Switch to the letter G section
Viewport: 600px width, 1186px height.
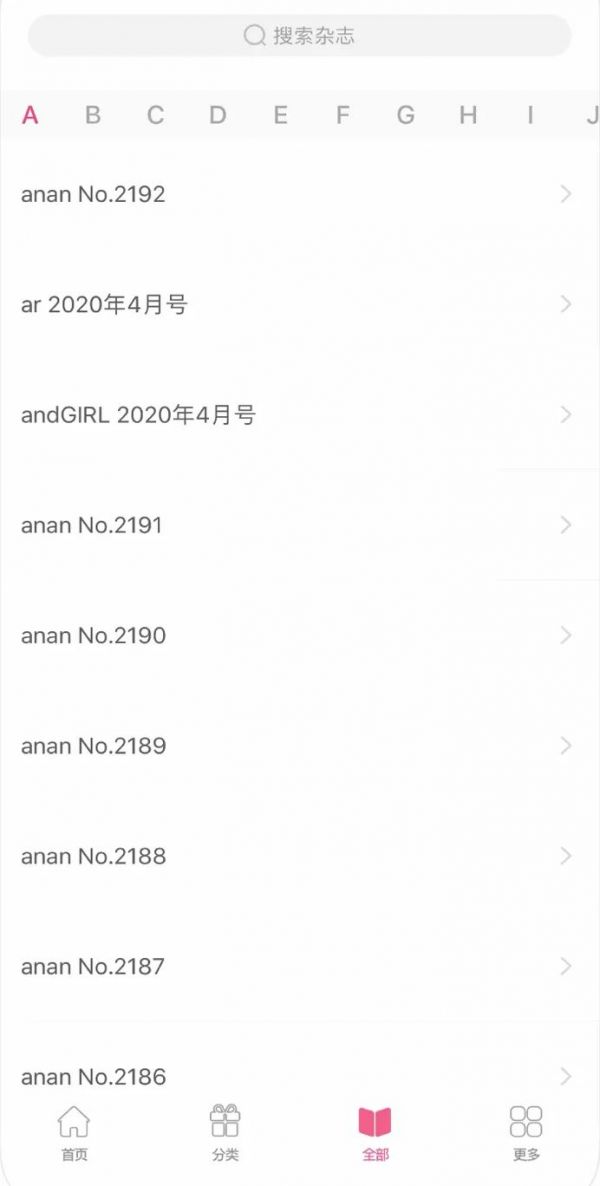[x=406, y=115]
